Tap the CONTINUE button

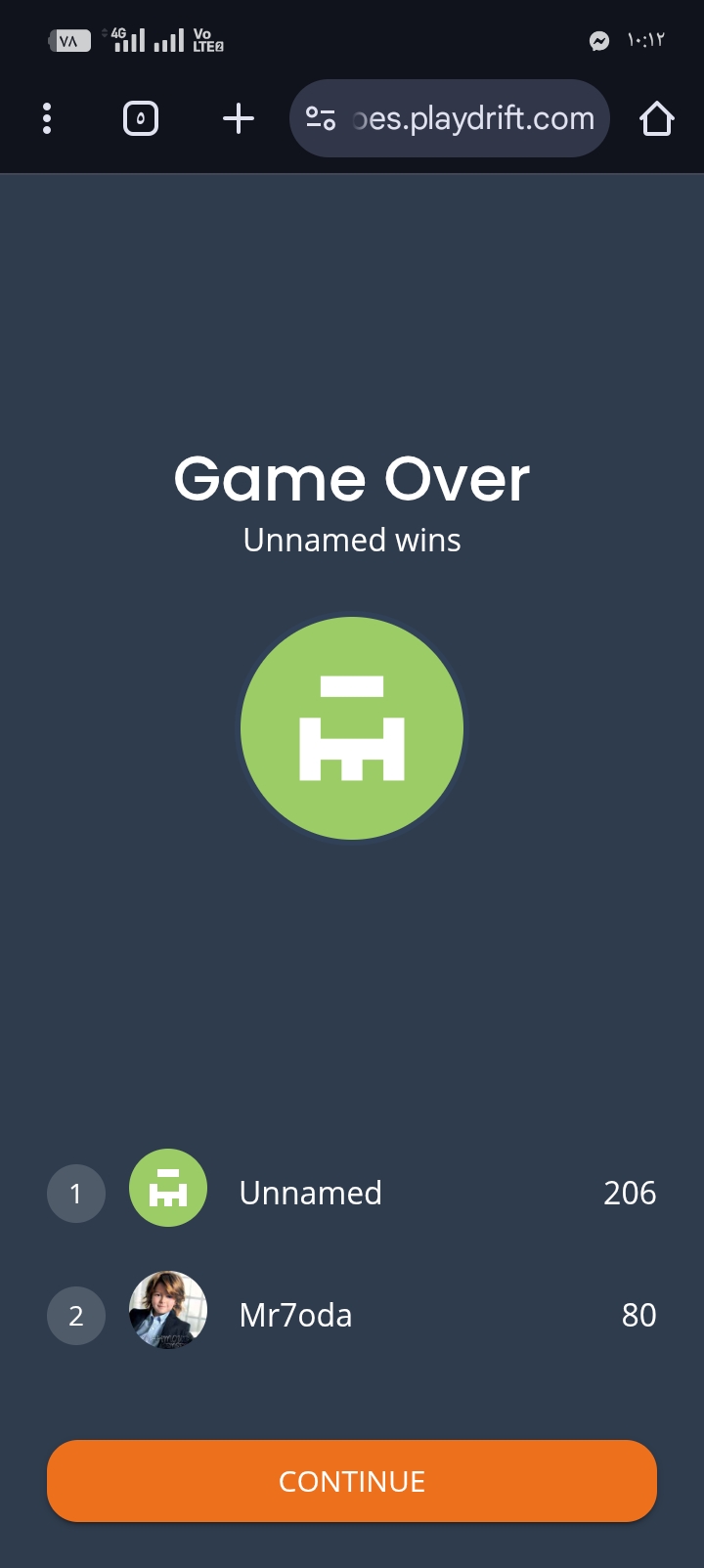352,1480
